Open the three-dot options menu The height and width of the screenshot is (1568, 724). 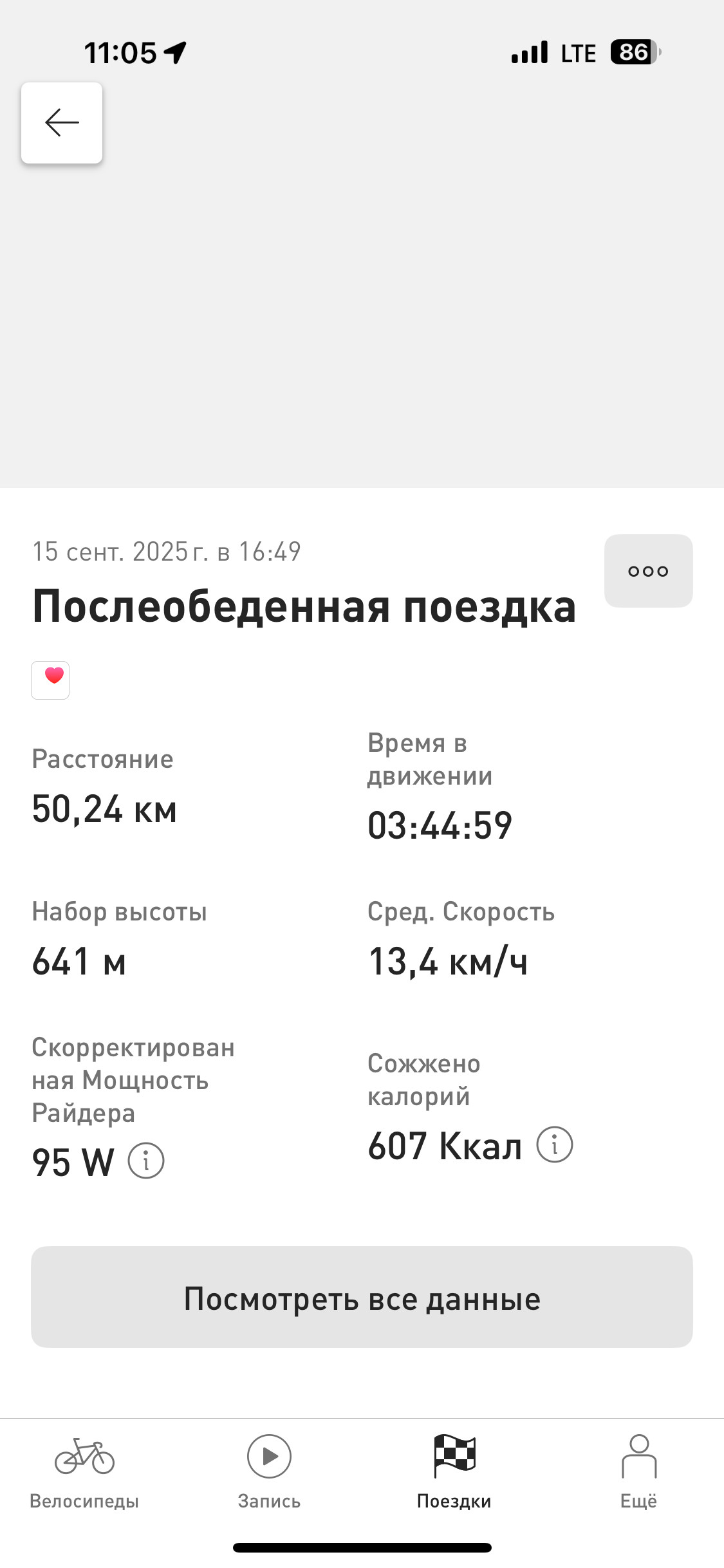pos(648,571)
